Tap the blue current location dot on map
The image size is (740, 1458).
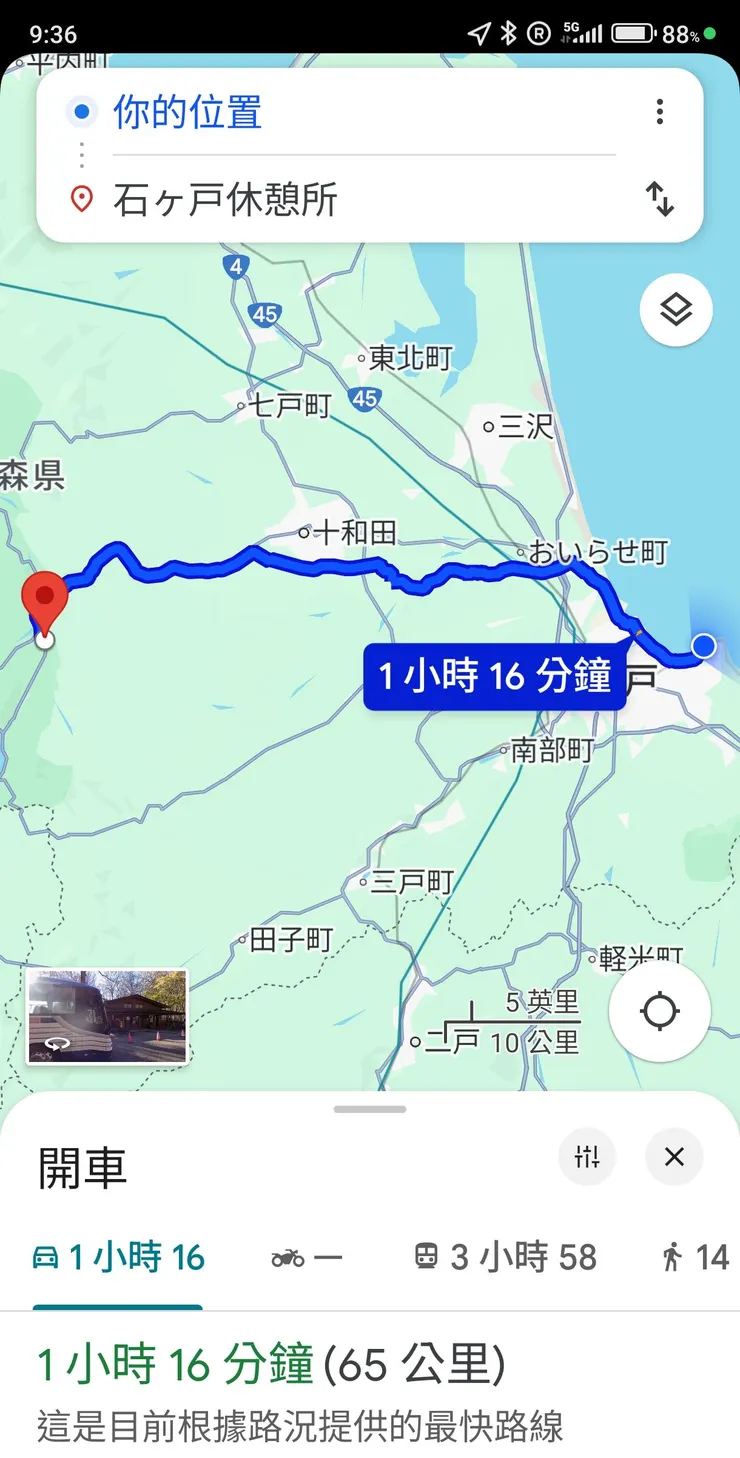pos(703,647)
